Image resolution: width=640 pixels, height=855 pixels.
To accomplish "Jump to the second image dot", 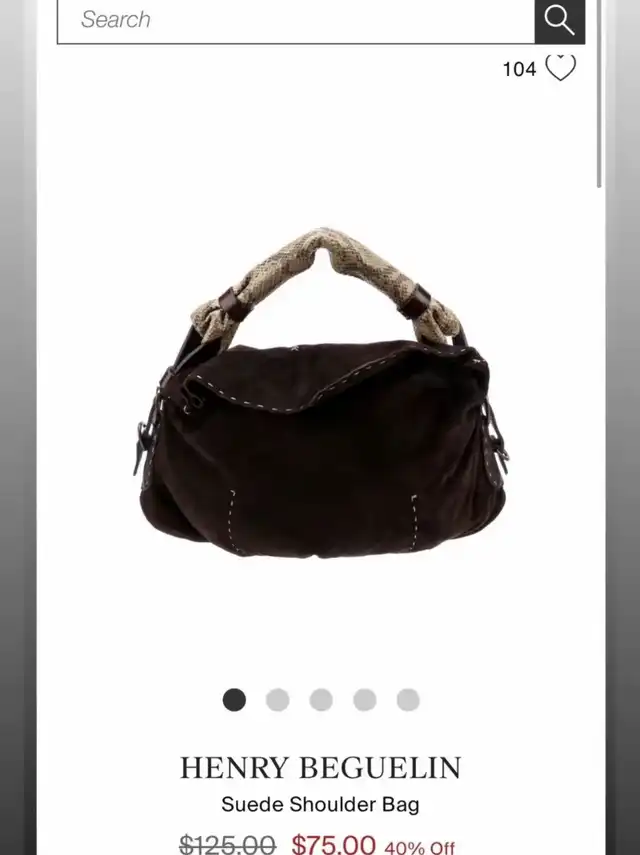I will 277,700.
